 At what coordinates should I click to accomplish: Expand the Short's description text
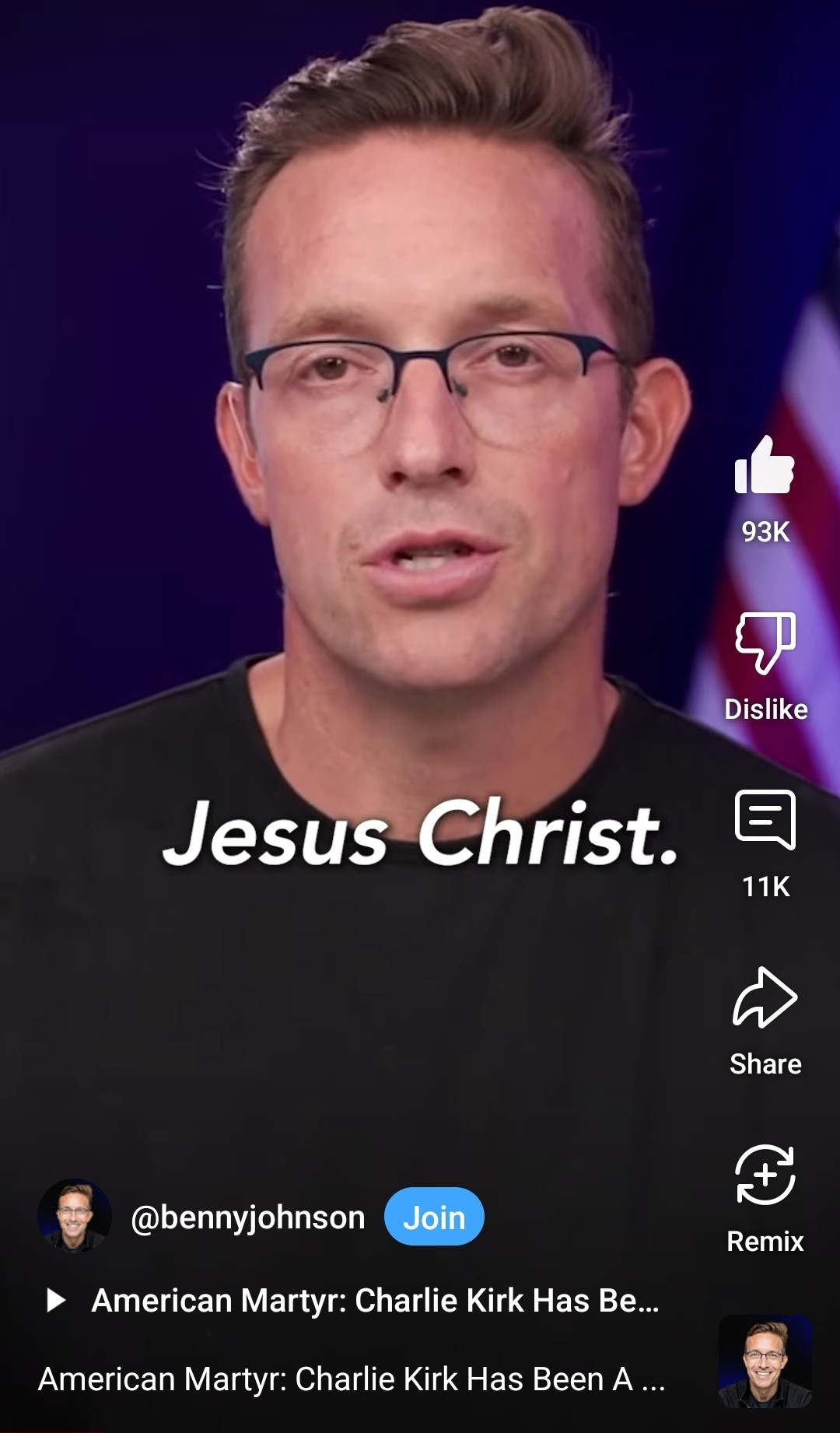tap(352, 1379)
